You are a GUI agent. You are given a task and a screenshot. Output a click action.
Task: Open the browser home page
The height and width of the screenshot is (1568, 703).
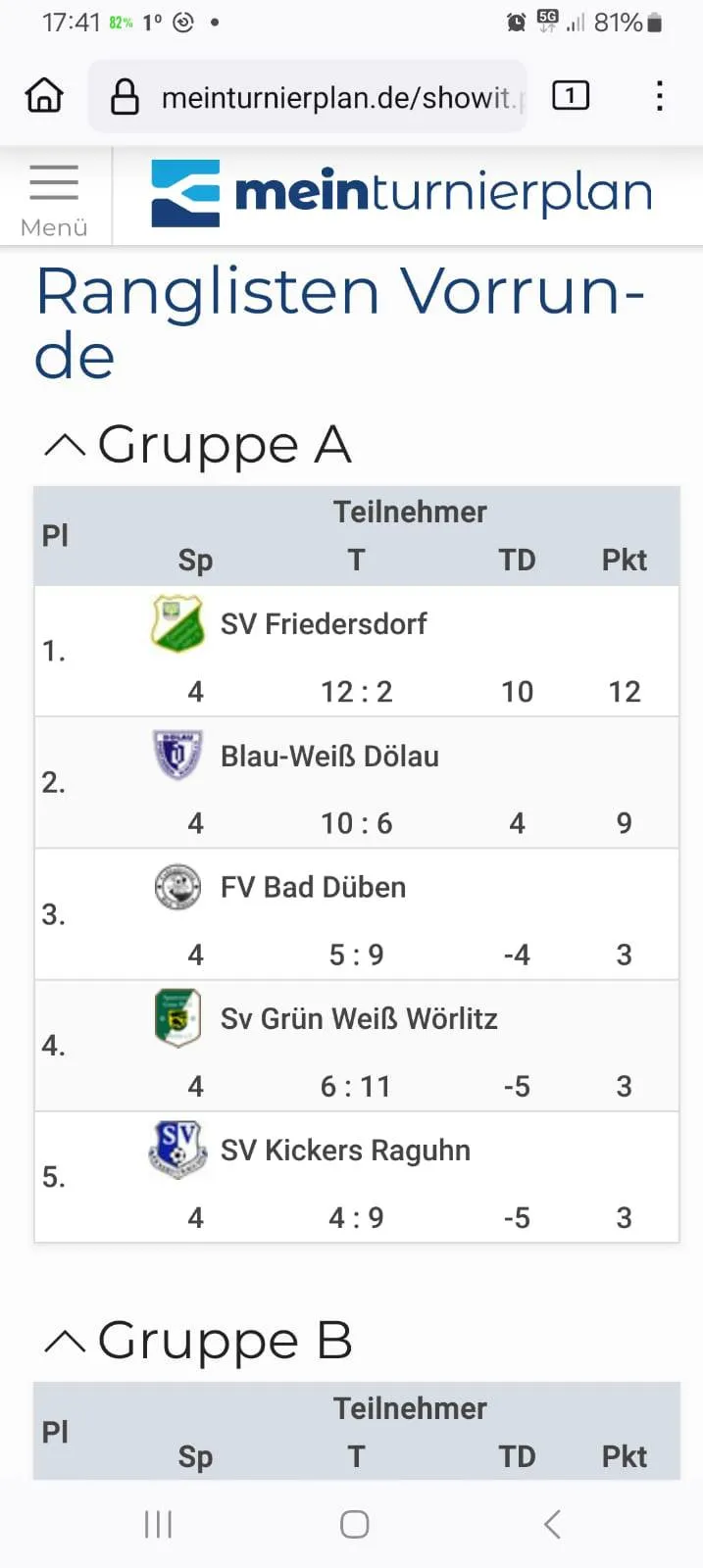tap(44, 95)
